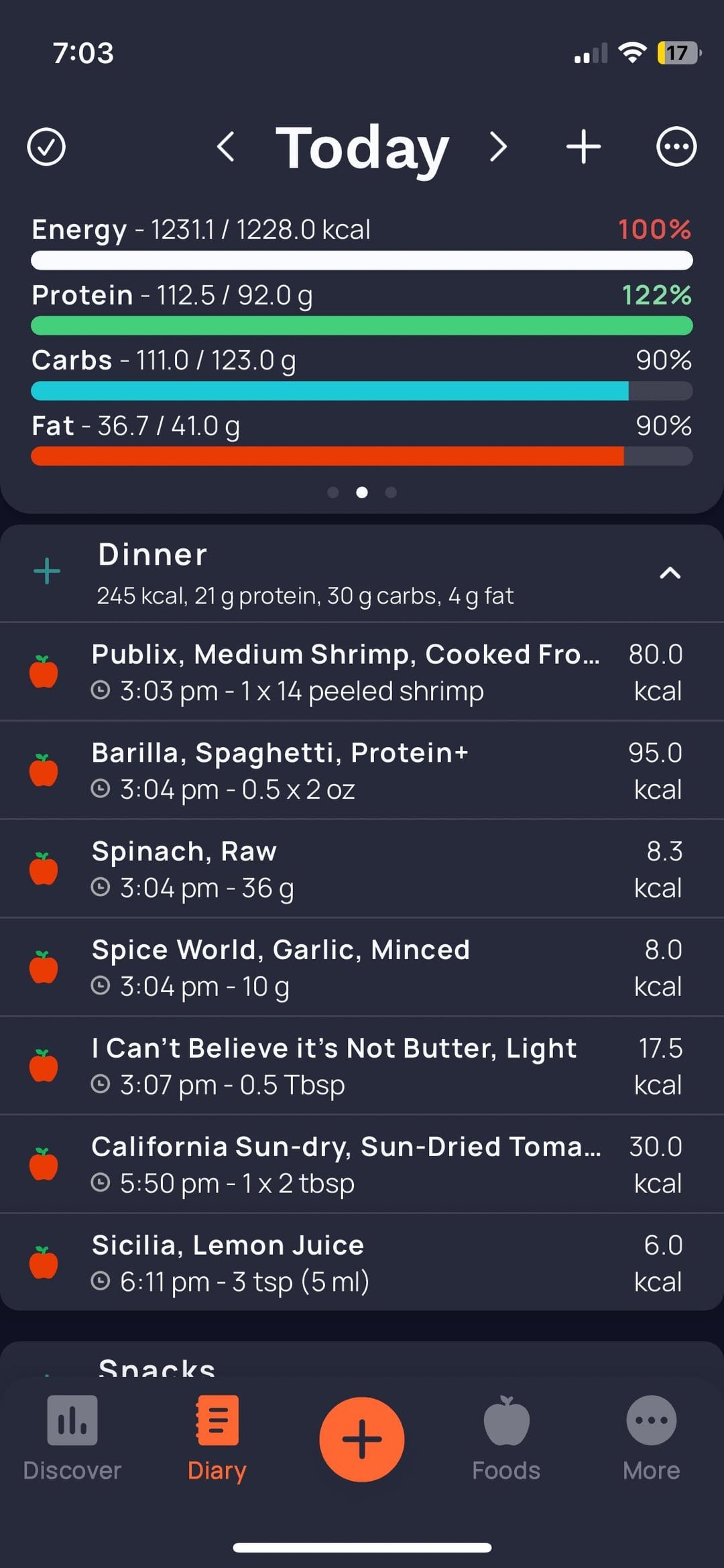The image size is (724, 1568).
Task: Tap the plus icon in the header
Action: (583, 147)
